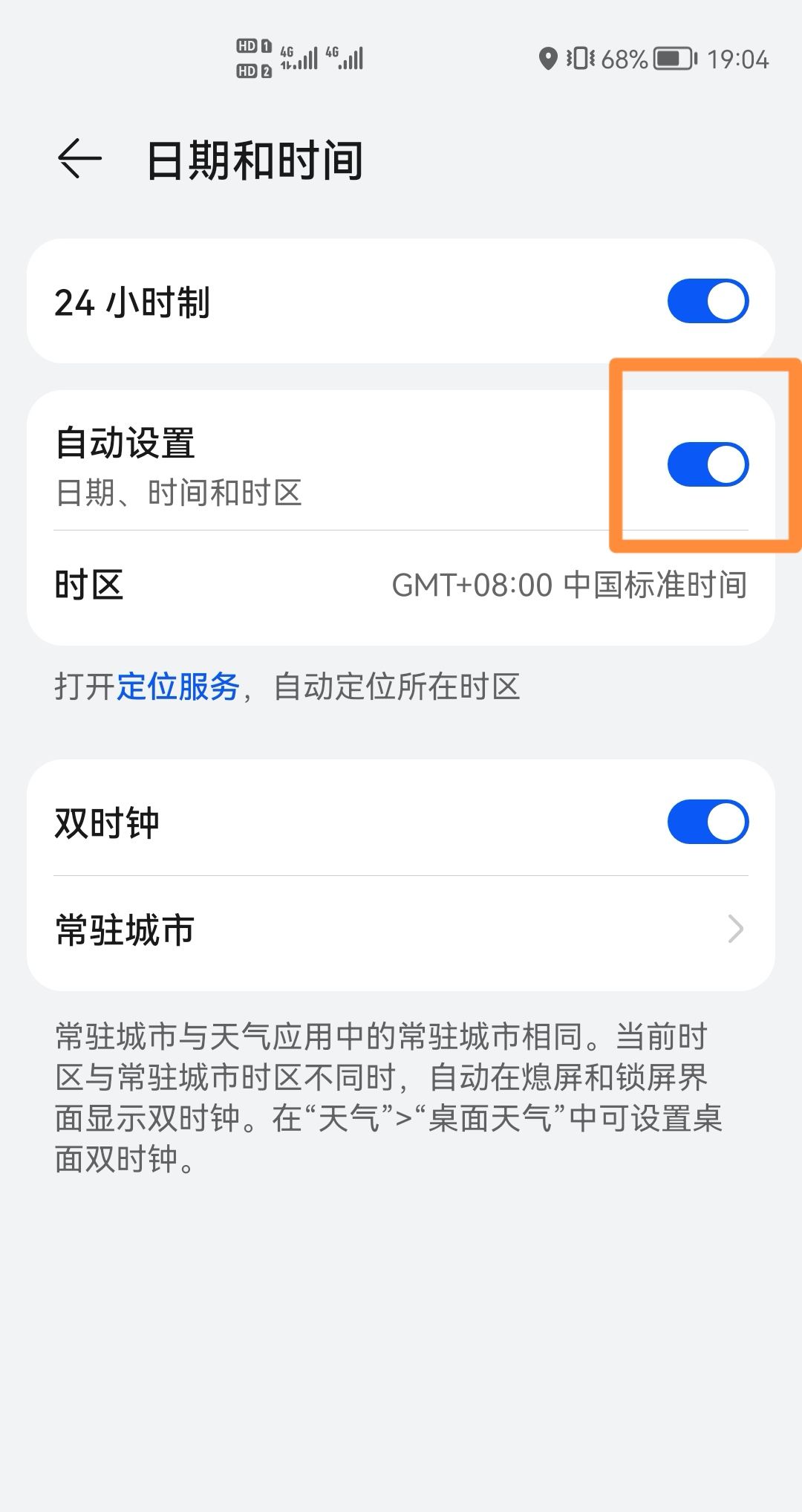Viewport: 802px width, 1512px height.
Task: Disable 自动设置 date and time
Action: pos(708,465)
